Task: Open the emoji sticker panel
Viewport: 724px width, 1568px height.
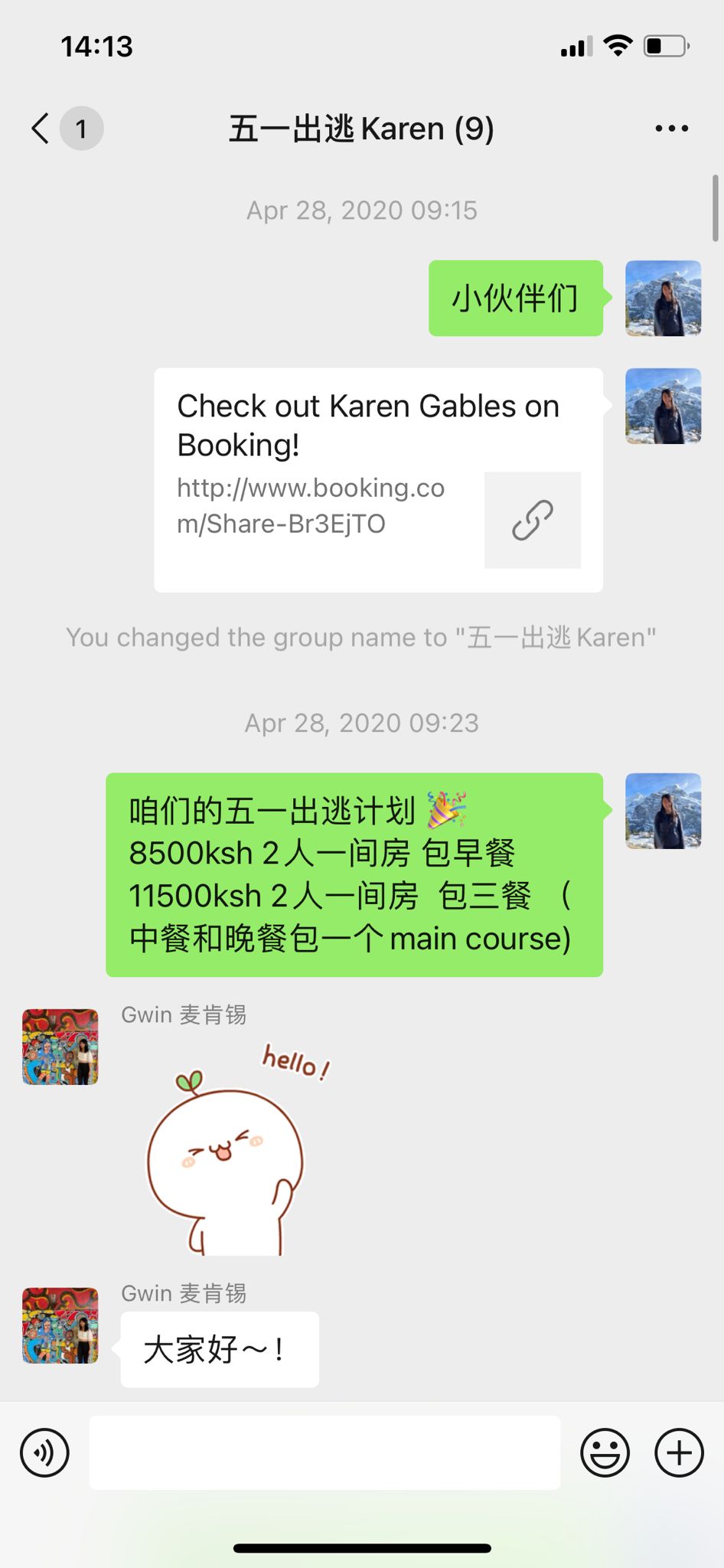Action: 605,1452
